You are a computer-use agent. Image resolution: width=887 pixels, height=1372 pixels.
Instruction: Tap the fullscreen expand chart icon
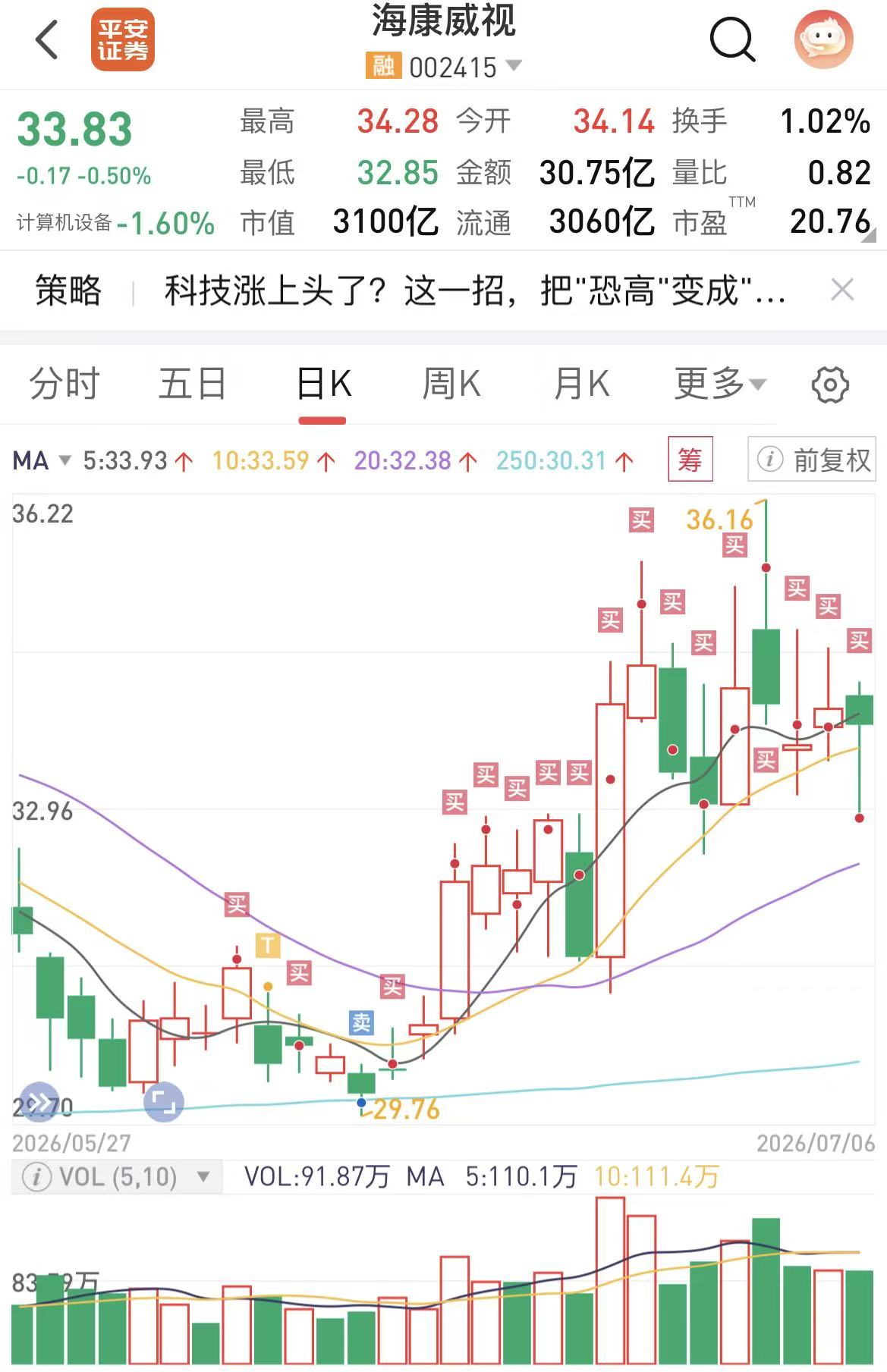point(164,1102)
